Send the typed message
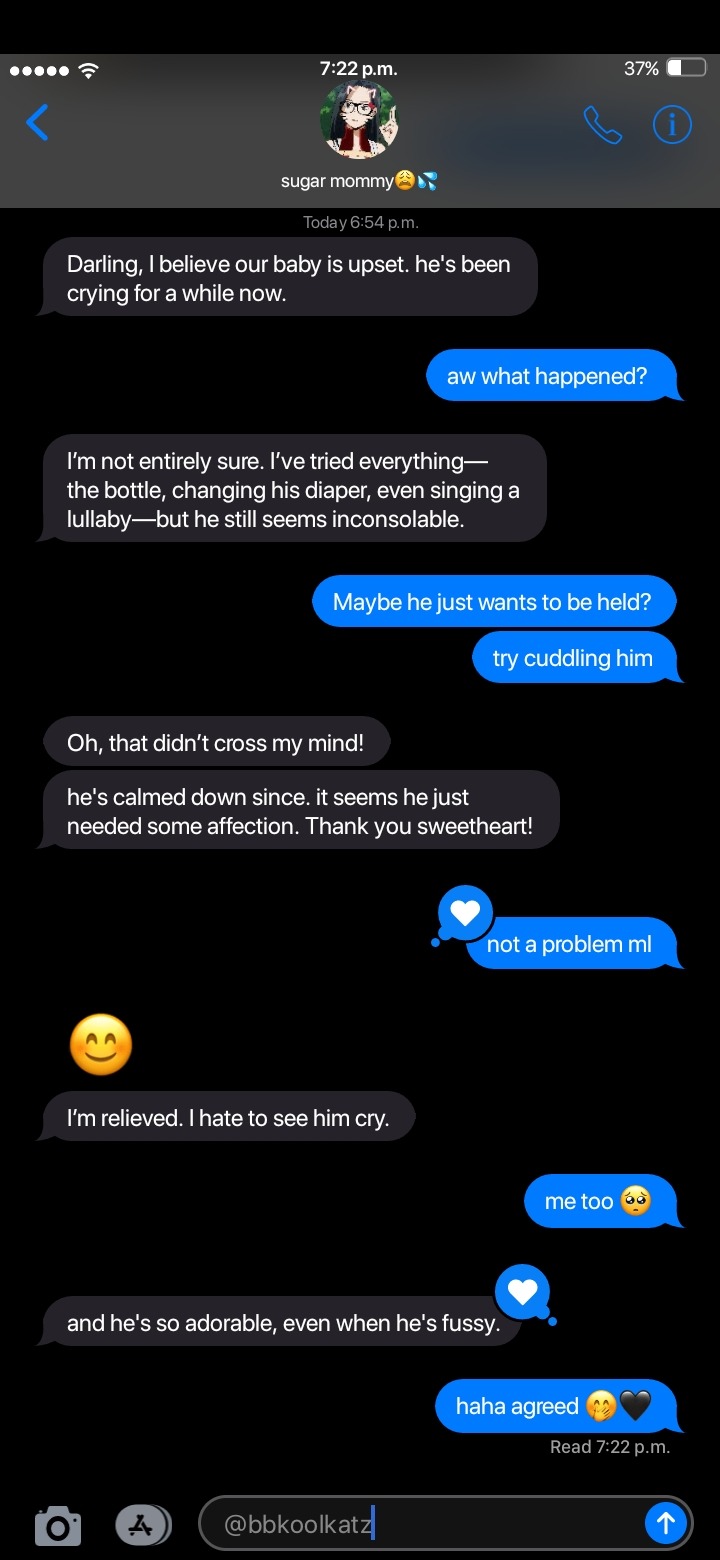This screenshot has height=1560, width=720. (x=665, y=1524)
